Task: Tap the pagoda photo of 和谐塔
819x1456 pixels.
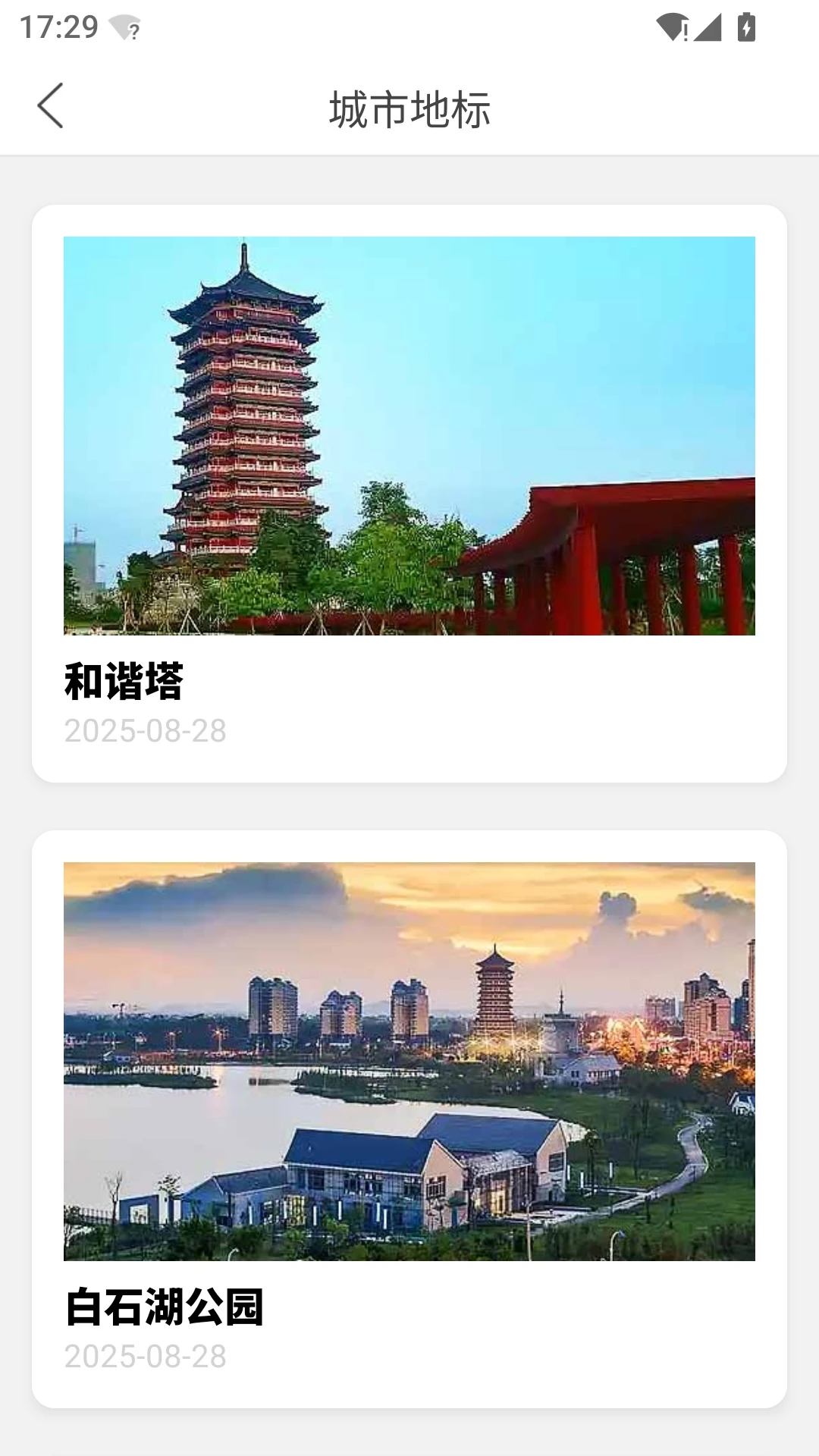Action: pos(409,438)
